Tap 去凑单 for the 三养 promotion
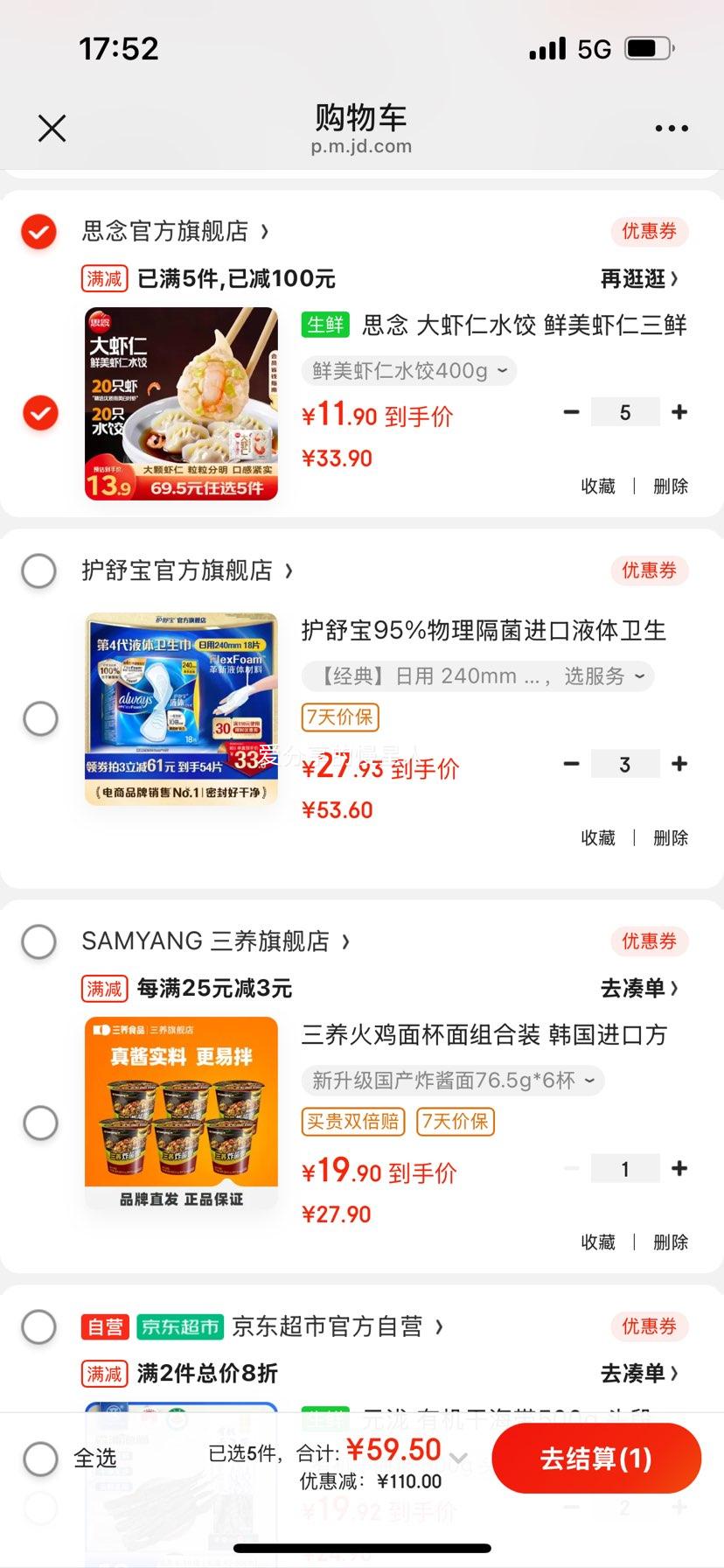The height and width of the screenshot is (1568, 724). coord(637,988)
